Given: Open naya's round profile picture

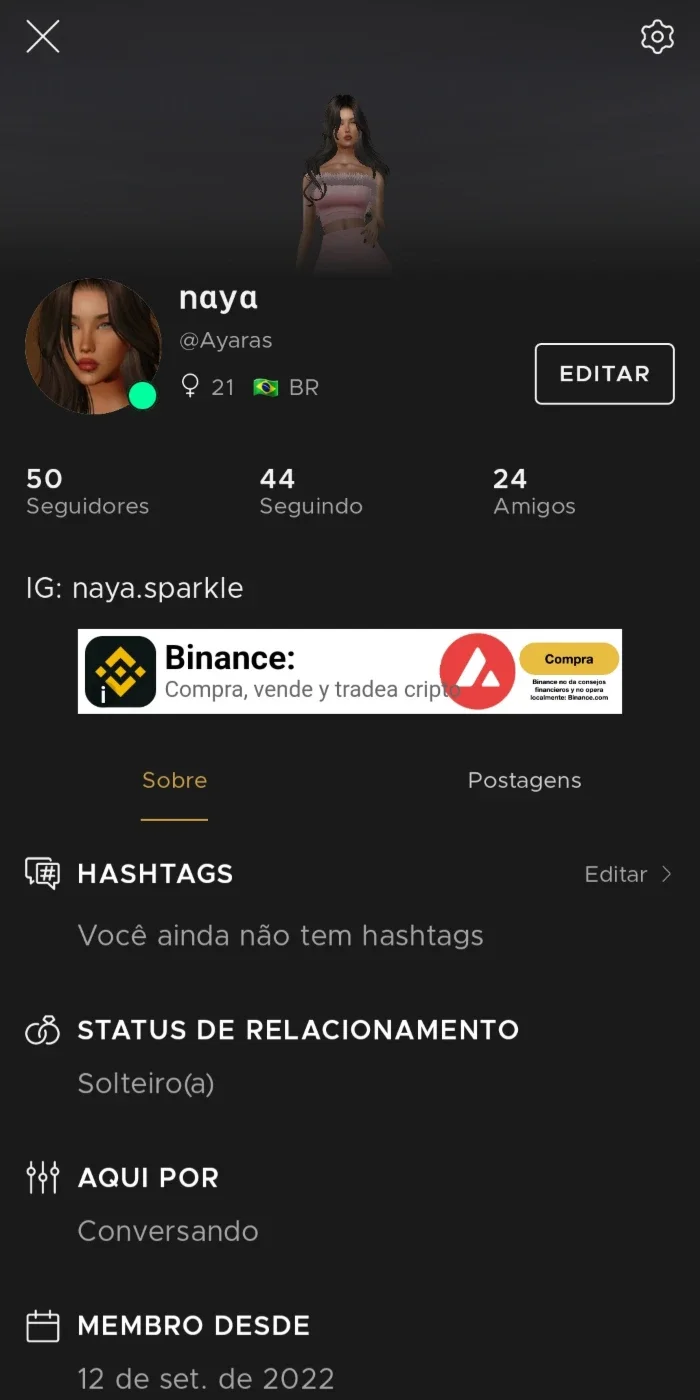Looking at the screenshot, I should (93, 346).
